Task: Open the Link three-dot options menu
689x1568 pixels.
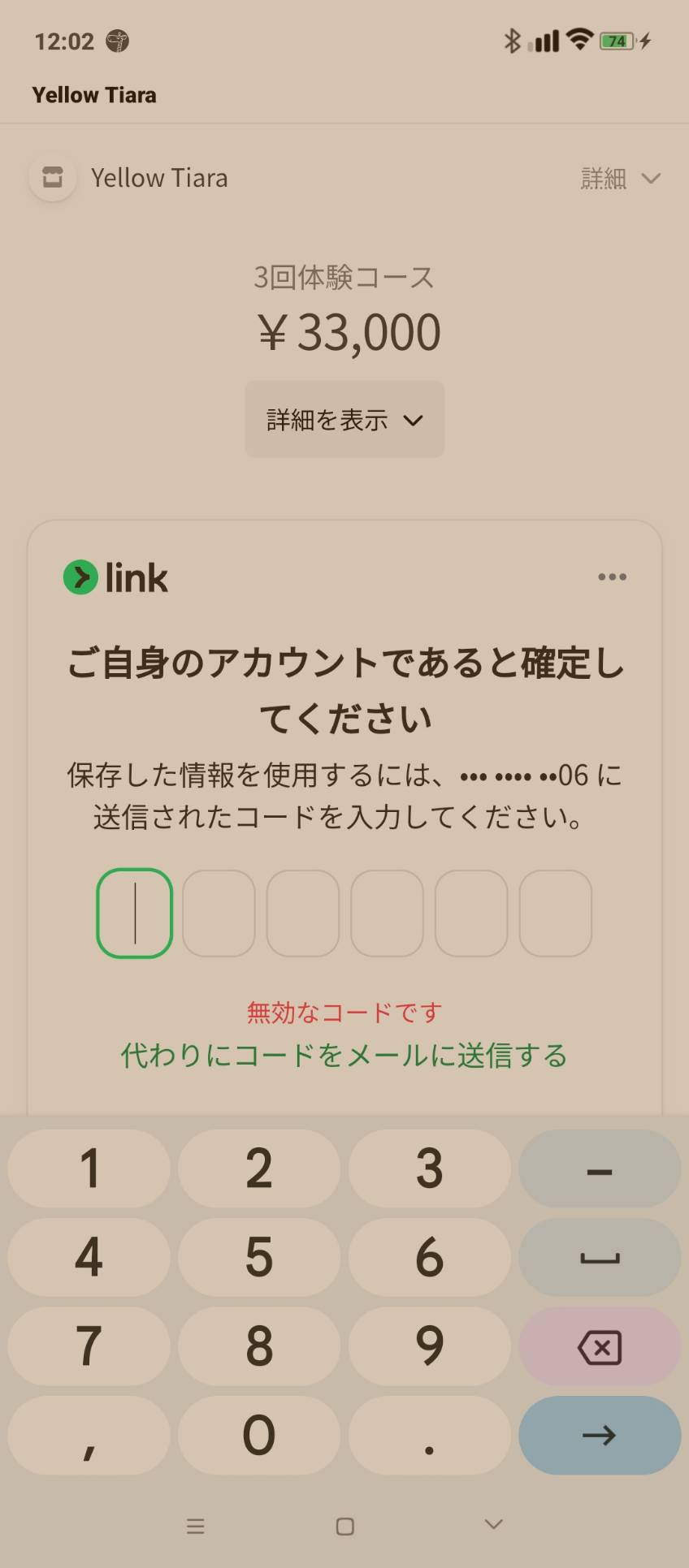Action: click(612, 577)
